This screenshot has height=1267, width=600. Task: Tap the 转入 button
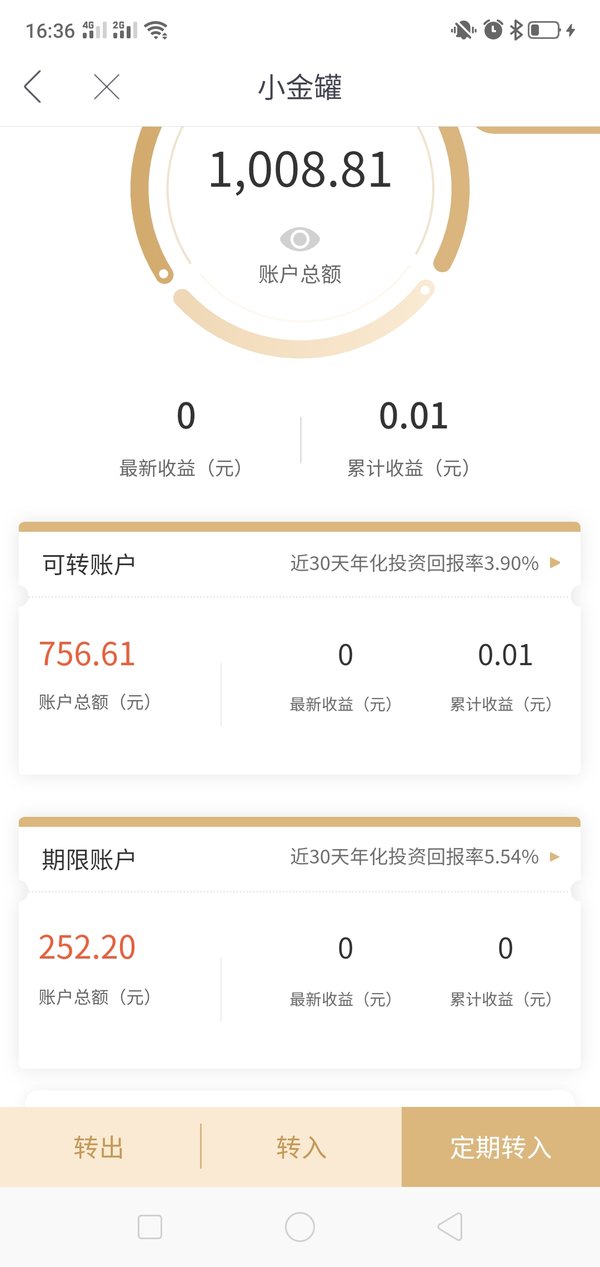coord(301,1147)
